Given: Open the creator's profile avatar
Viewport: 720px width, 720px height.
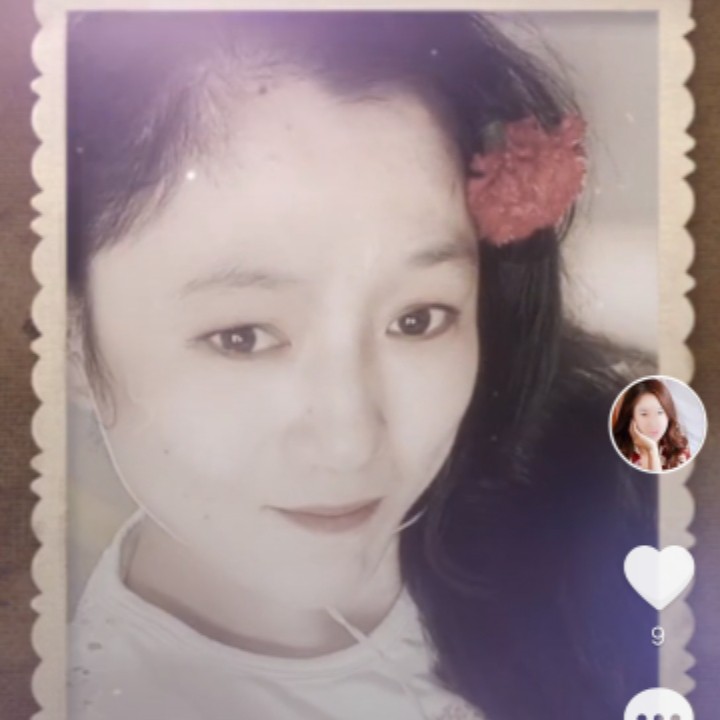Looking at the screenshot, I should pyautogui.click(x=658, y=425).
